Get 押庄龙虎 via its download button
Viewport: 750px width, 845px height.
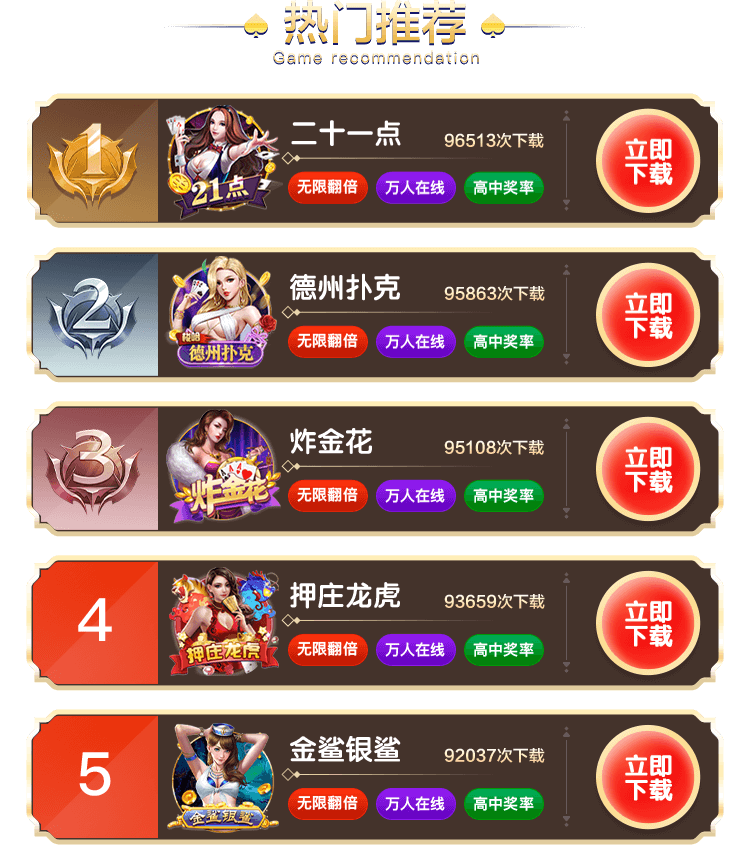[x=648, y=623]
